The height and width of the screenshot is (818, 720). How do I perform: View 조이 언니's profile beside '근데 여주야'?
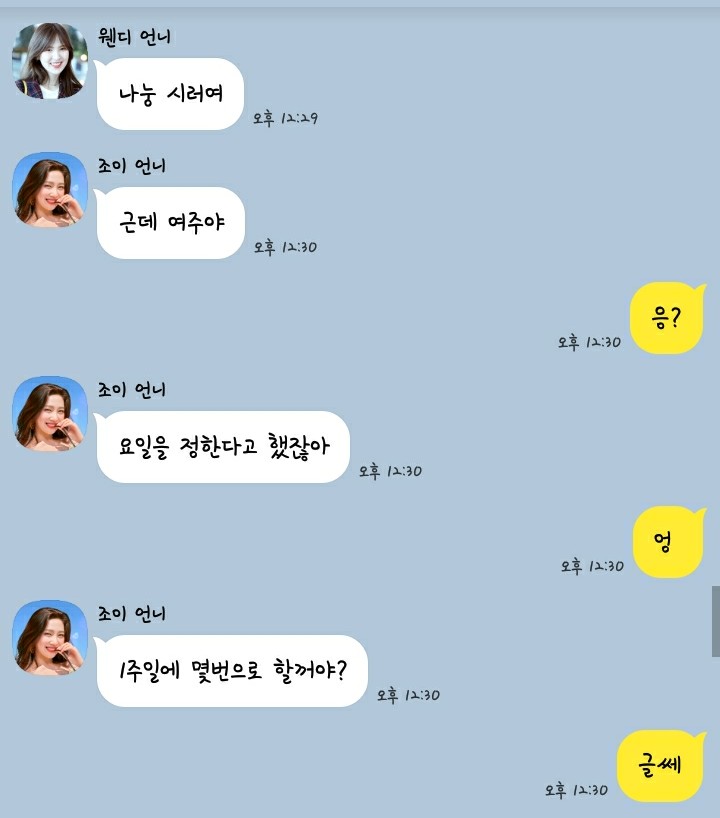tap(50, 190)
